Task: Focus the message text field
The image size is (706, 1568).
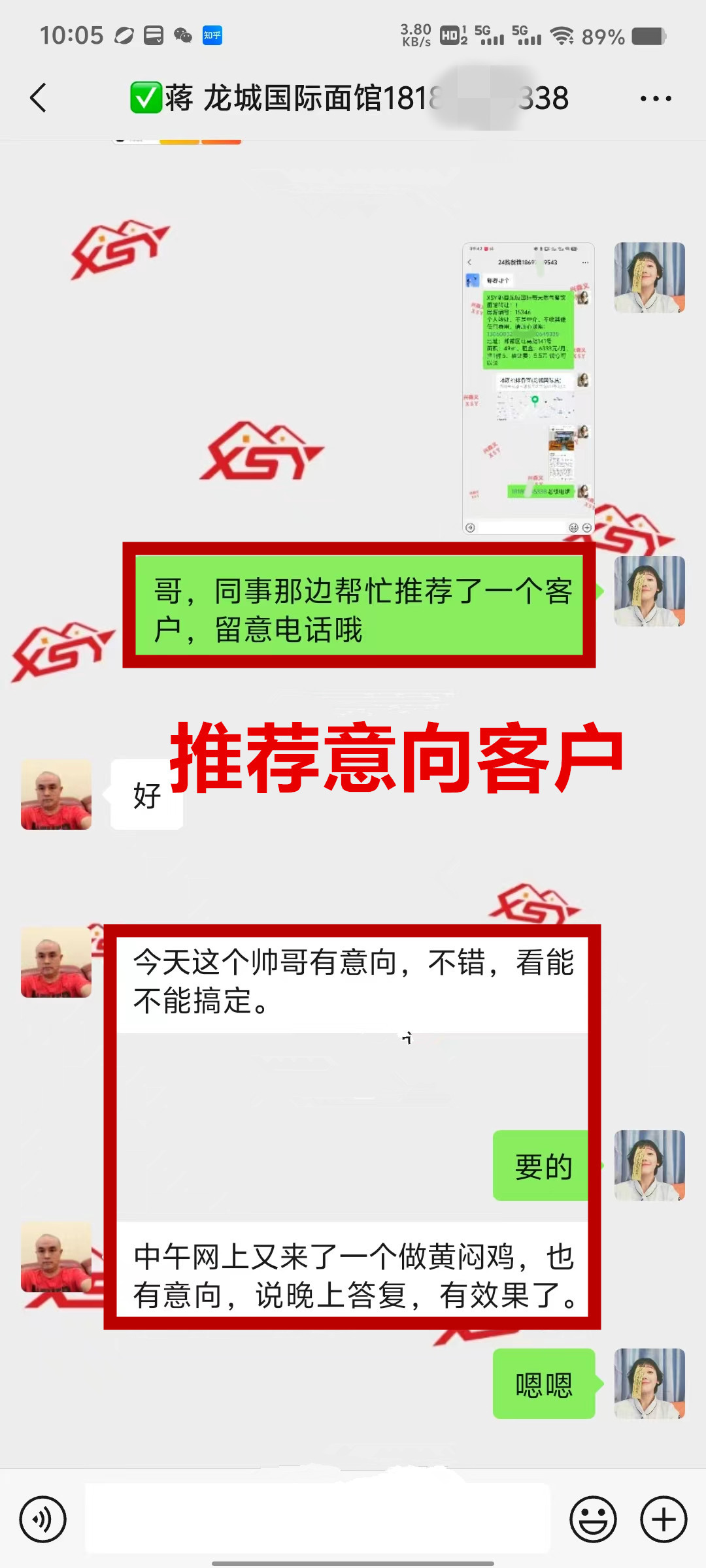Action: coord(318,1519)
